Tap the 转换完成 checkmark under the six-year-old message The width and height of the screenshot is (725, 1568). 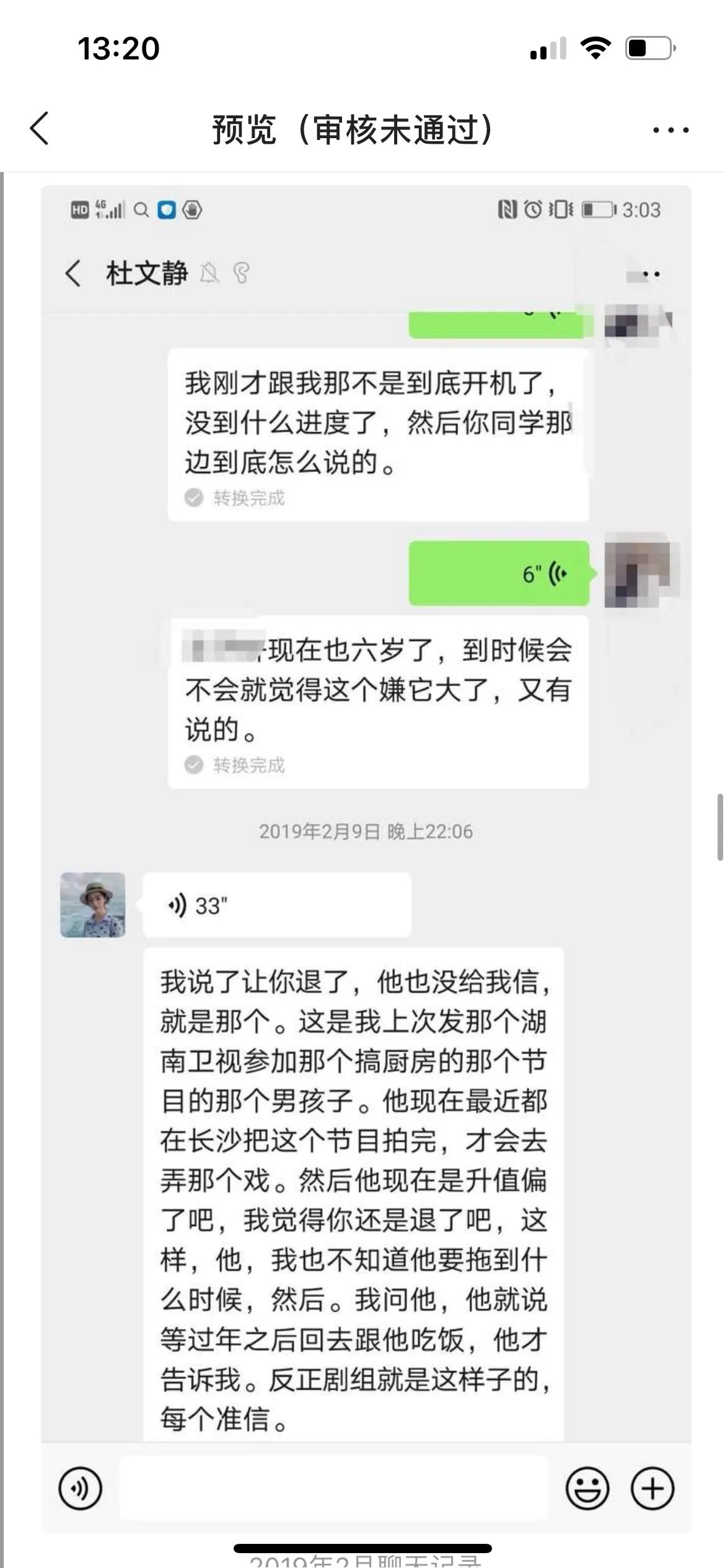[x=194, y=764]
